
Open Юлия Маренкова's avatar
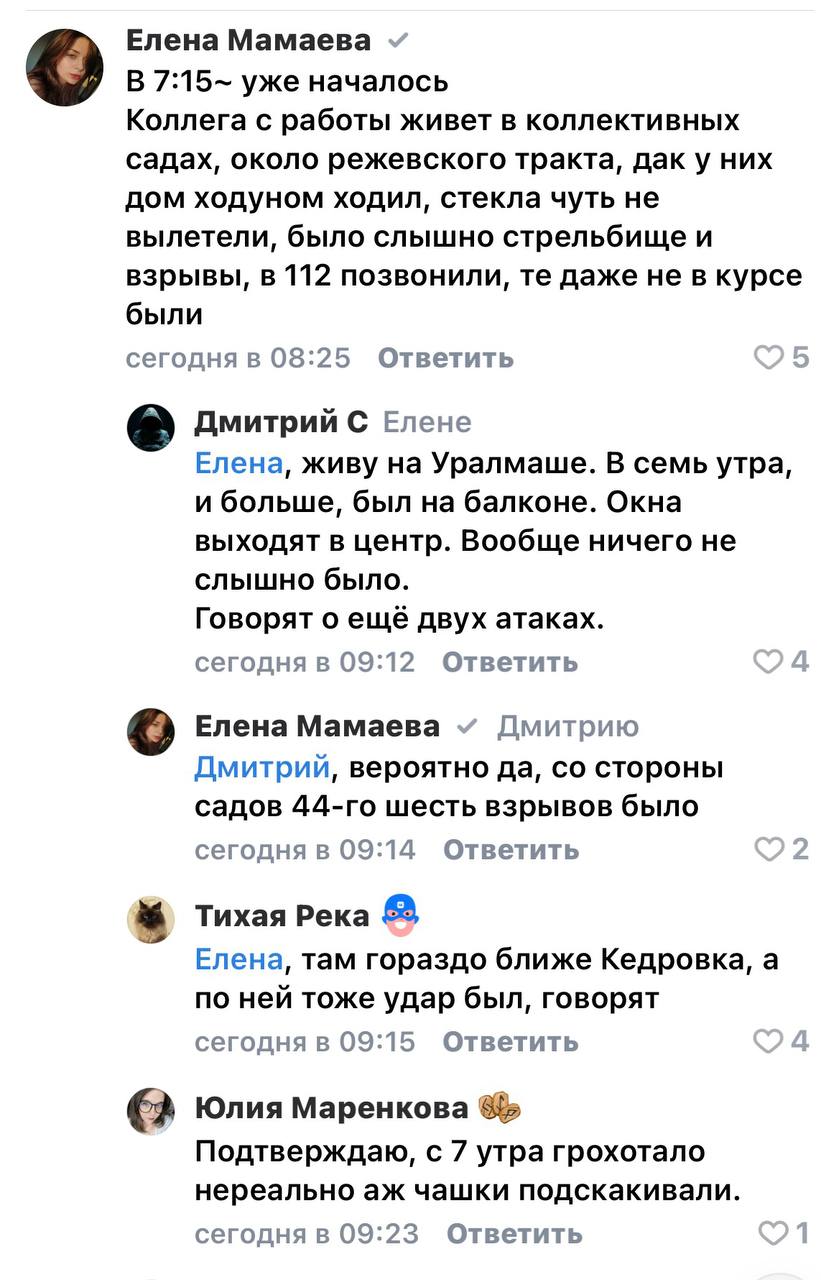[151, 1111]
